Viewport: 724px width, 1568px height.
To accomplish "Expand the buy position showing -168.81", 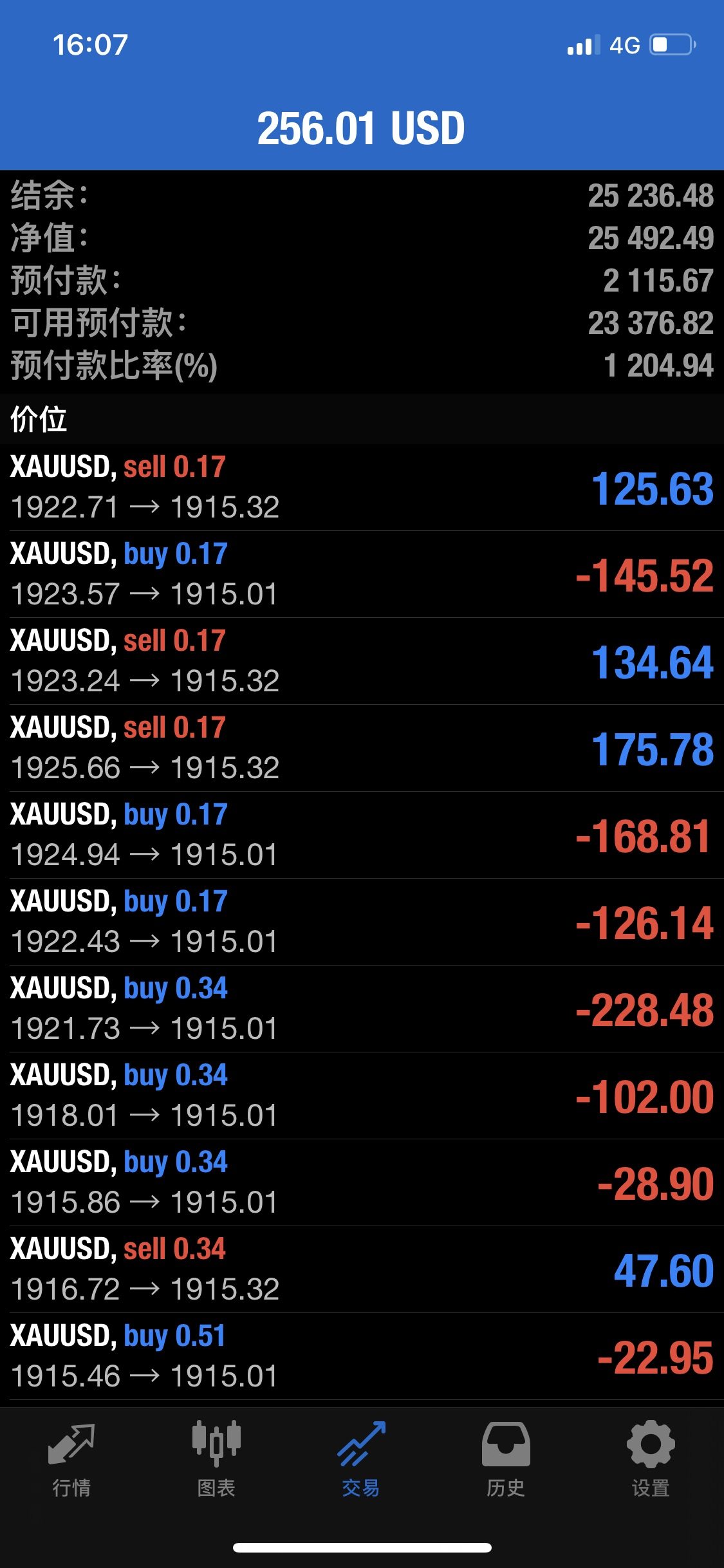I will pyautogui.click(x=362, y=835).
